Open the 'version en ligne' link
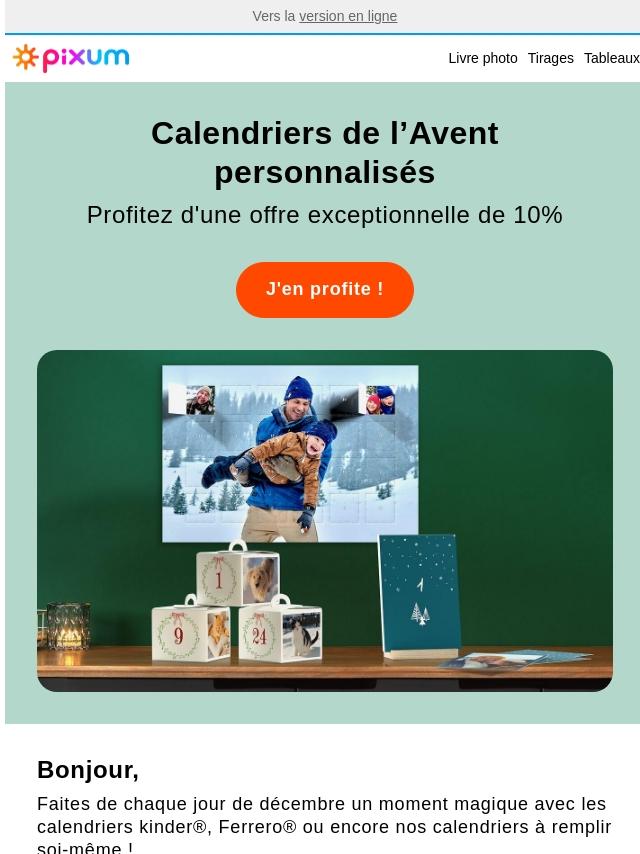Viewport: 640px width, 854px height. pyautogui.click(x=347, y=16)
